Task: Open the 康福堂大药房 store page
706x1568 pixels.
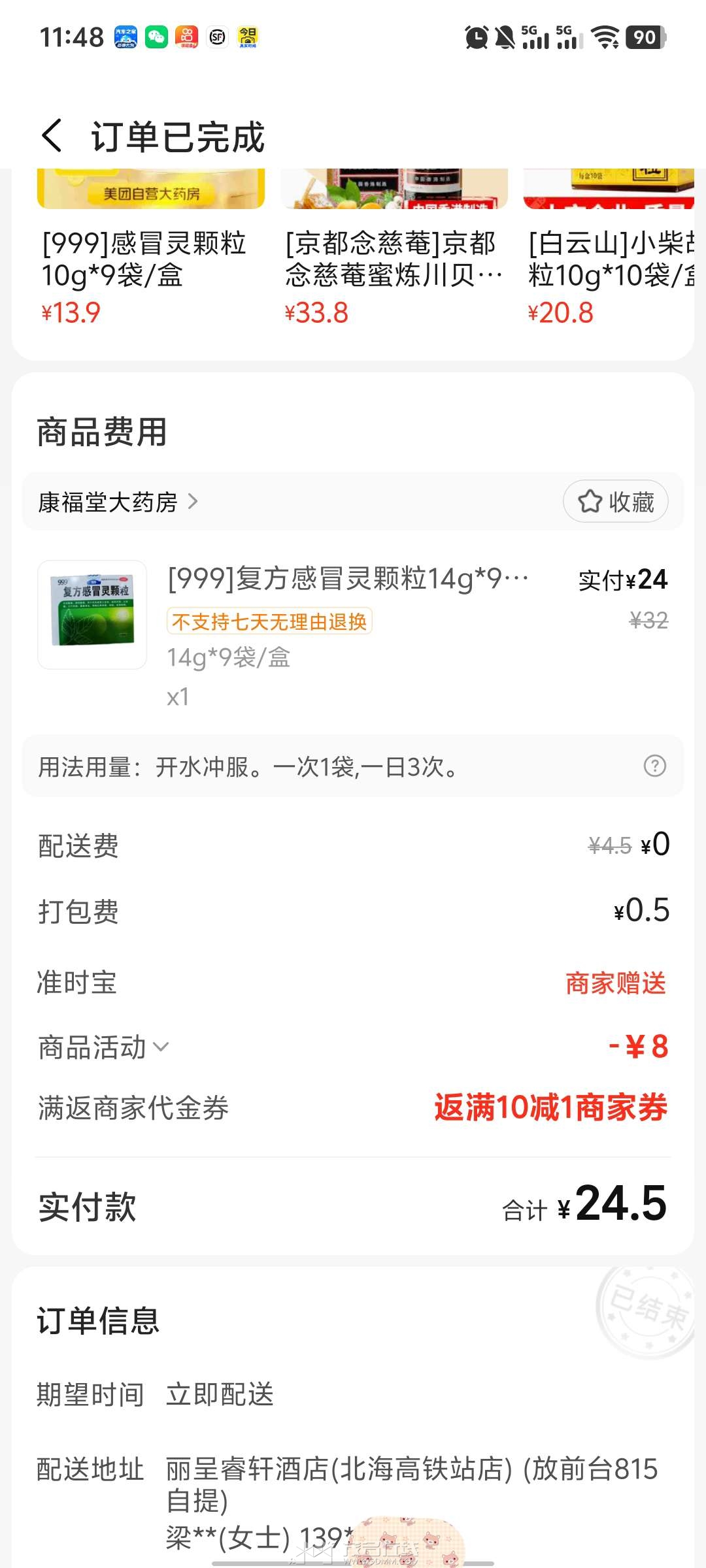Action: point(118,502)
